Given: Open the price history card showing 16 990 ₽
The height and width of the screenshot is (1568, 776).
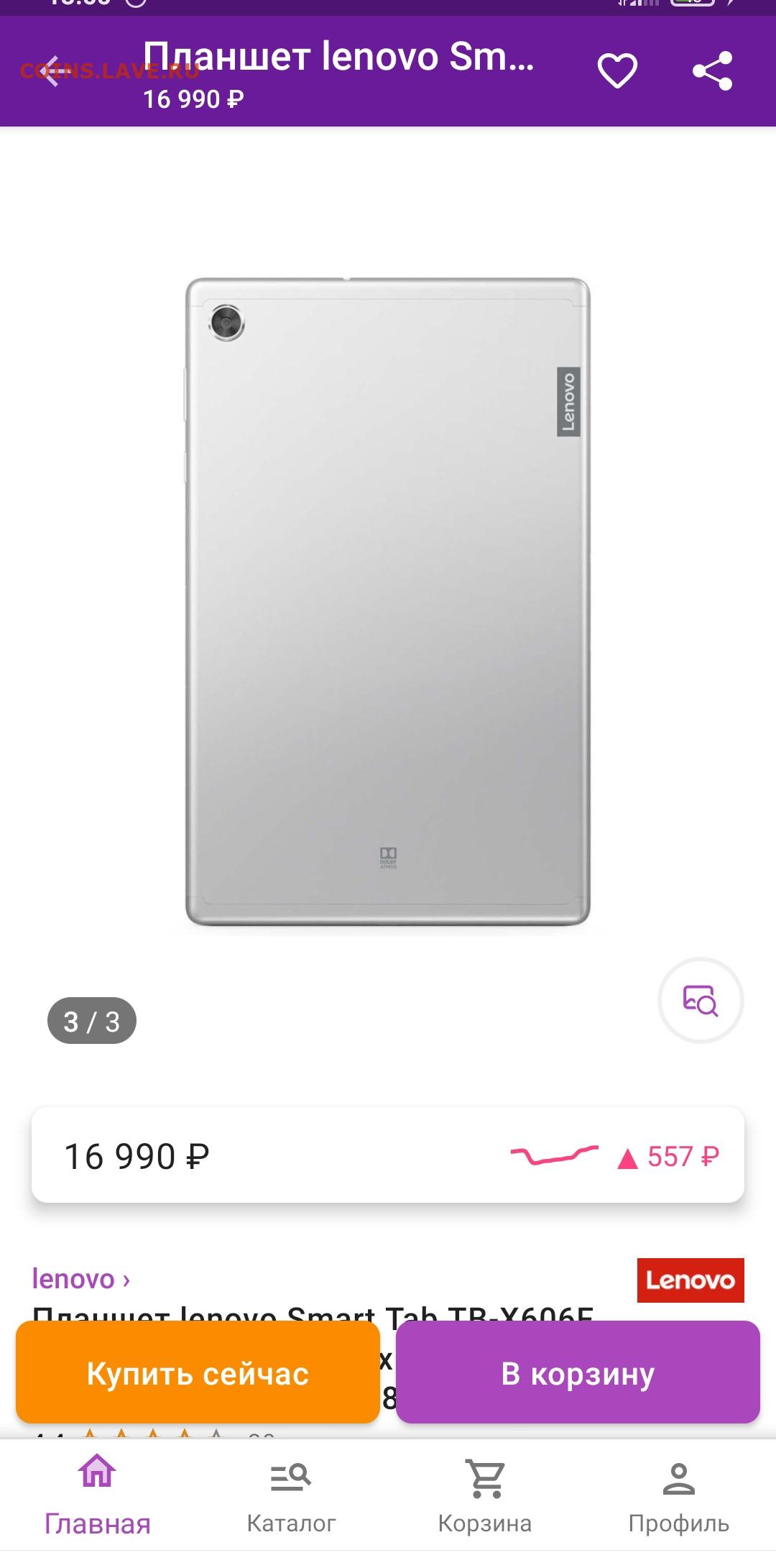Looking at the screenshot, I should (x=388, y=1156).
